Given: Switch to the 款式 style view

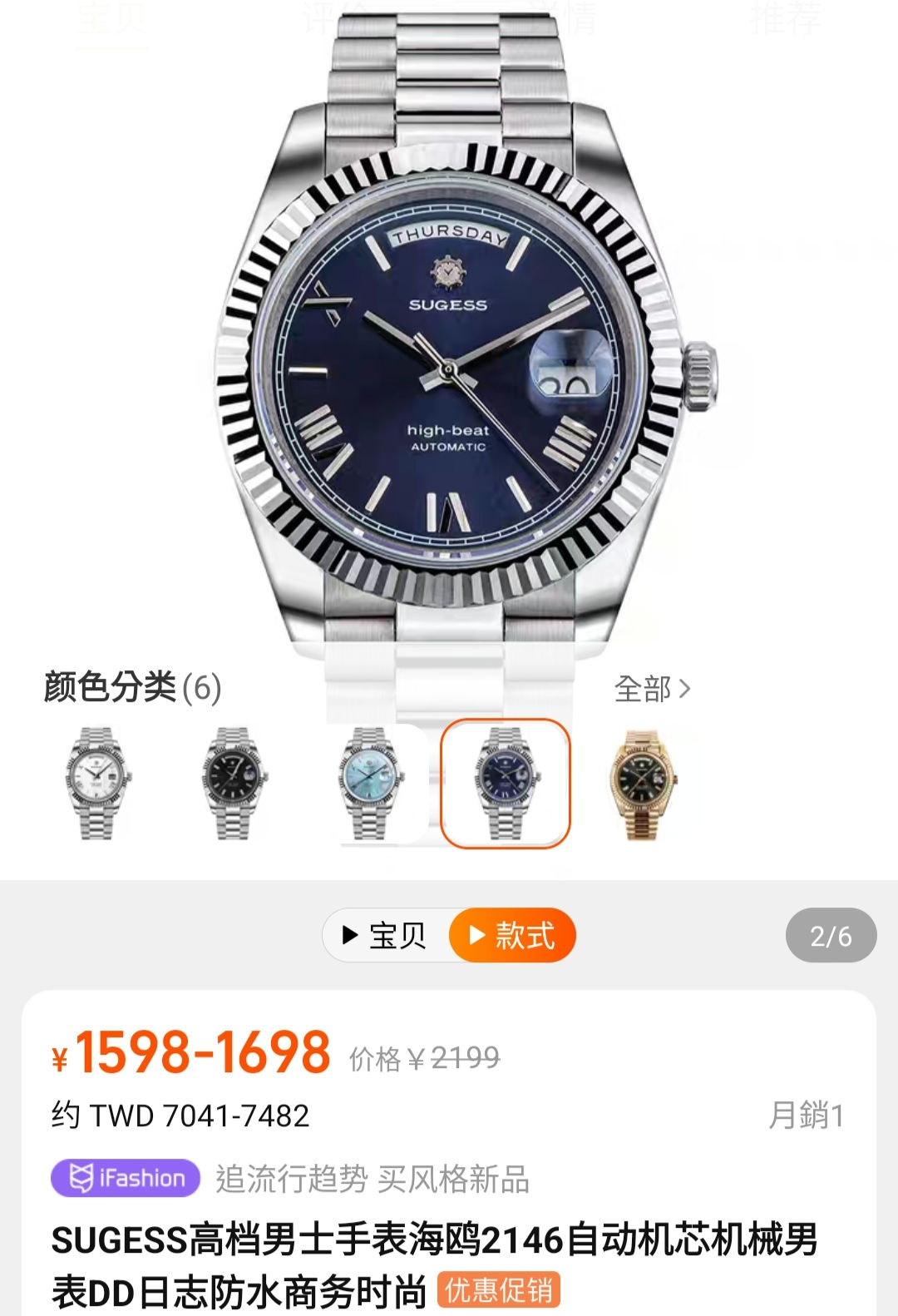Looking at the screenshot, I should click(x=512, y=936).
